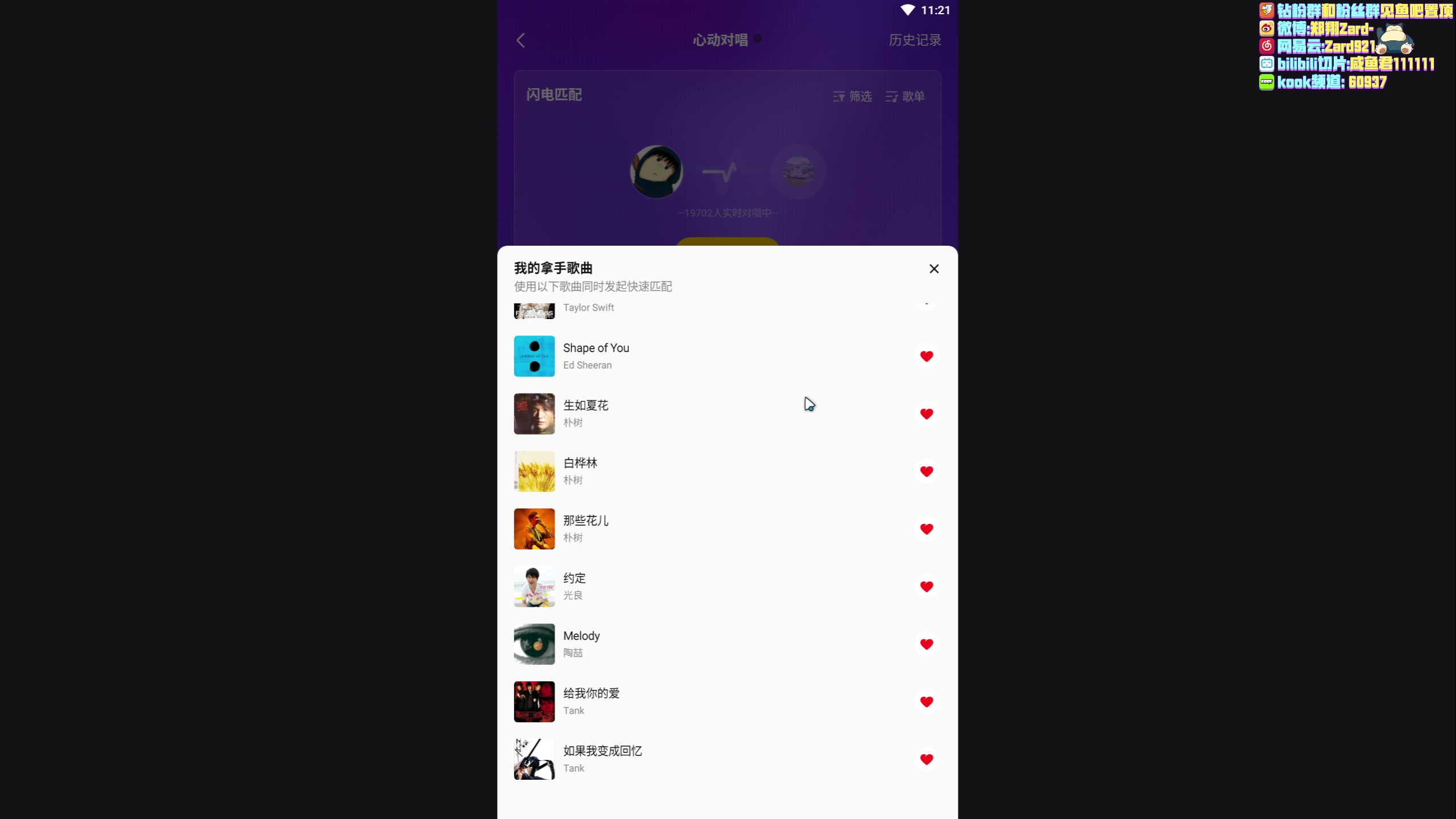This screenshot has width=1456, height=819.
Task: Choose 给我你的爱 by Tank
Action: (x=682, y=701)
